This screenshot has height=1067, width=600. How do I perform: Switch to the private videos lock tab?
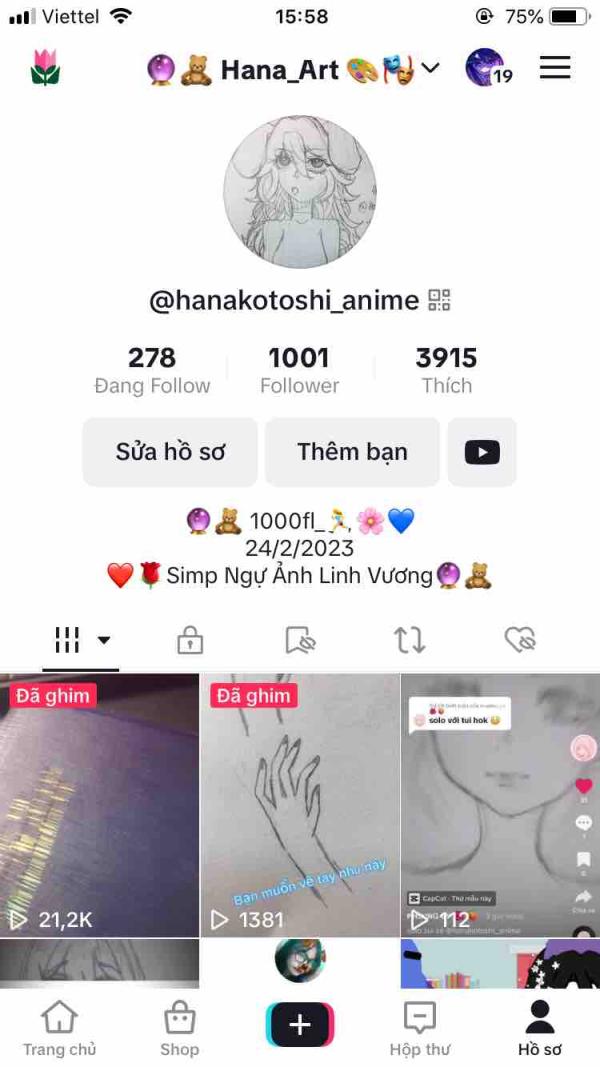pos(190,641)
